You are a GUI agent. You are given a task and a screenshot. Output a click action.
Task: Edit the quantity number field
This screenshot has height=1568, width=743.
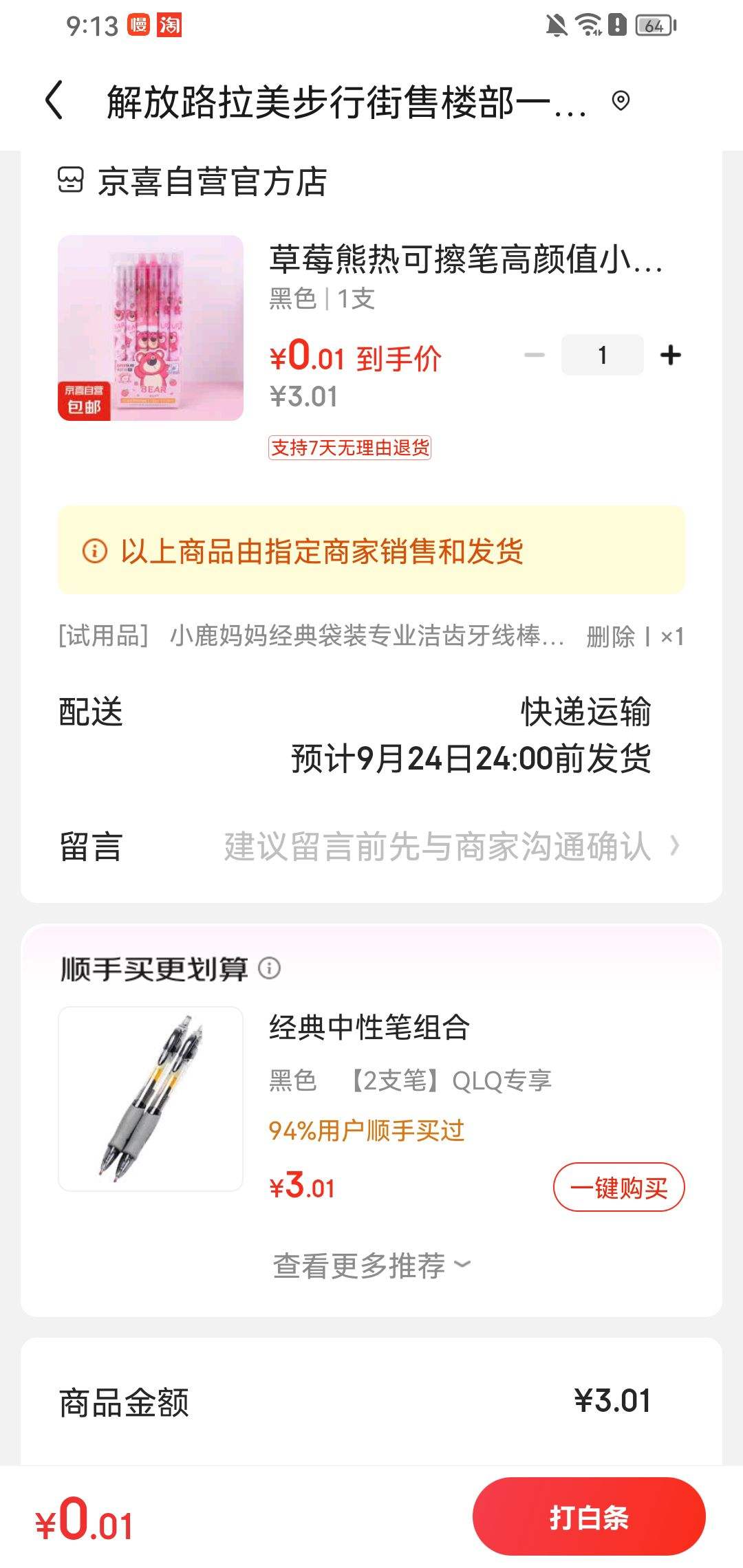[x=602, y=356]
